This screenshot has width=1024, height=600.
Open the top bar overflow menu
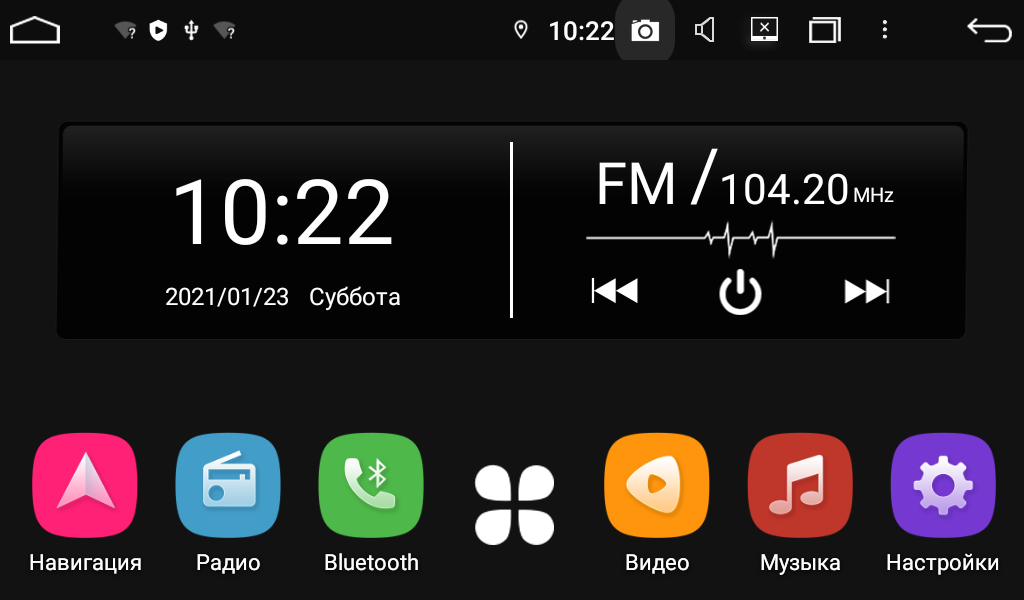[884, 30]
